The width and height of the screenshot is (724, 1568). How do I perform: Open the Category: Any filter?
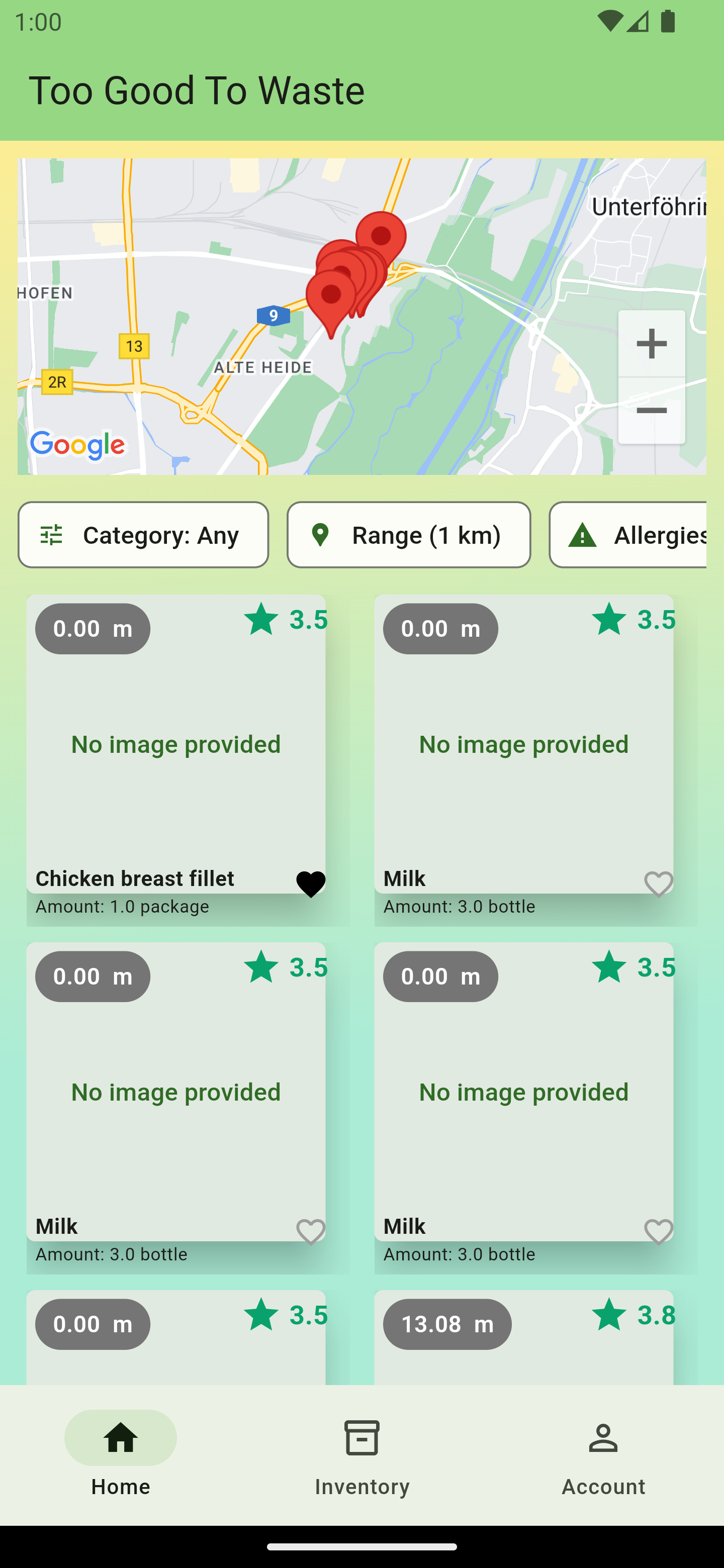point(143,535)
